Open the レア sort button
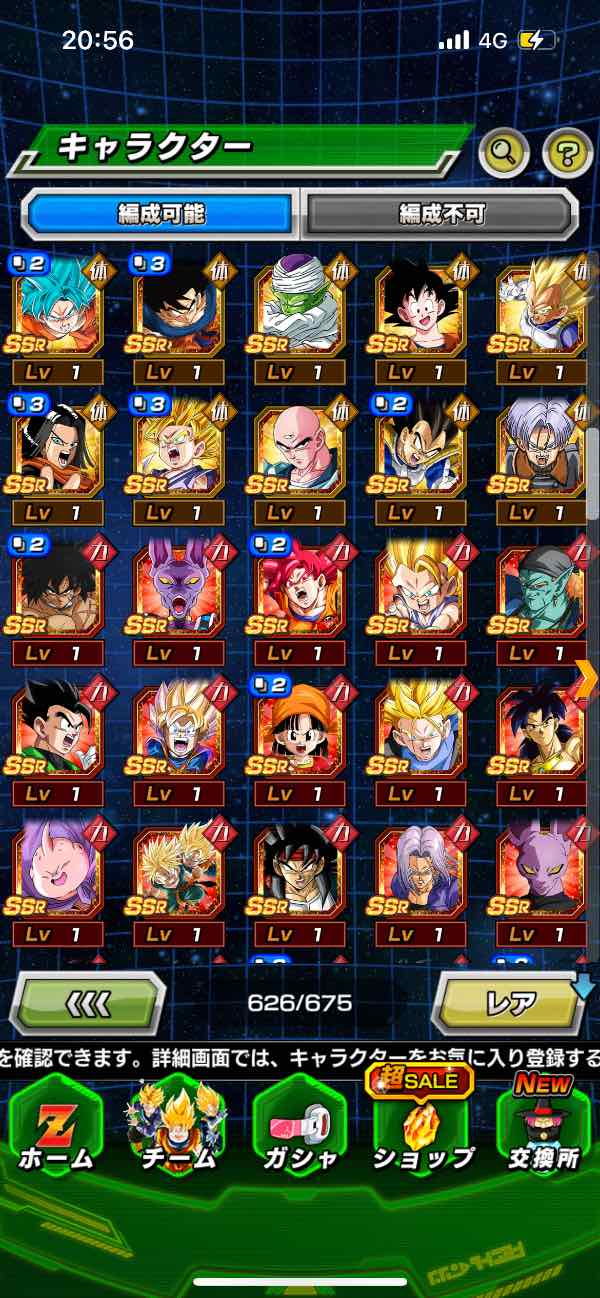 pyautogui.click(x=510, y=1002)
